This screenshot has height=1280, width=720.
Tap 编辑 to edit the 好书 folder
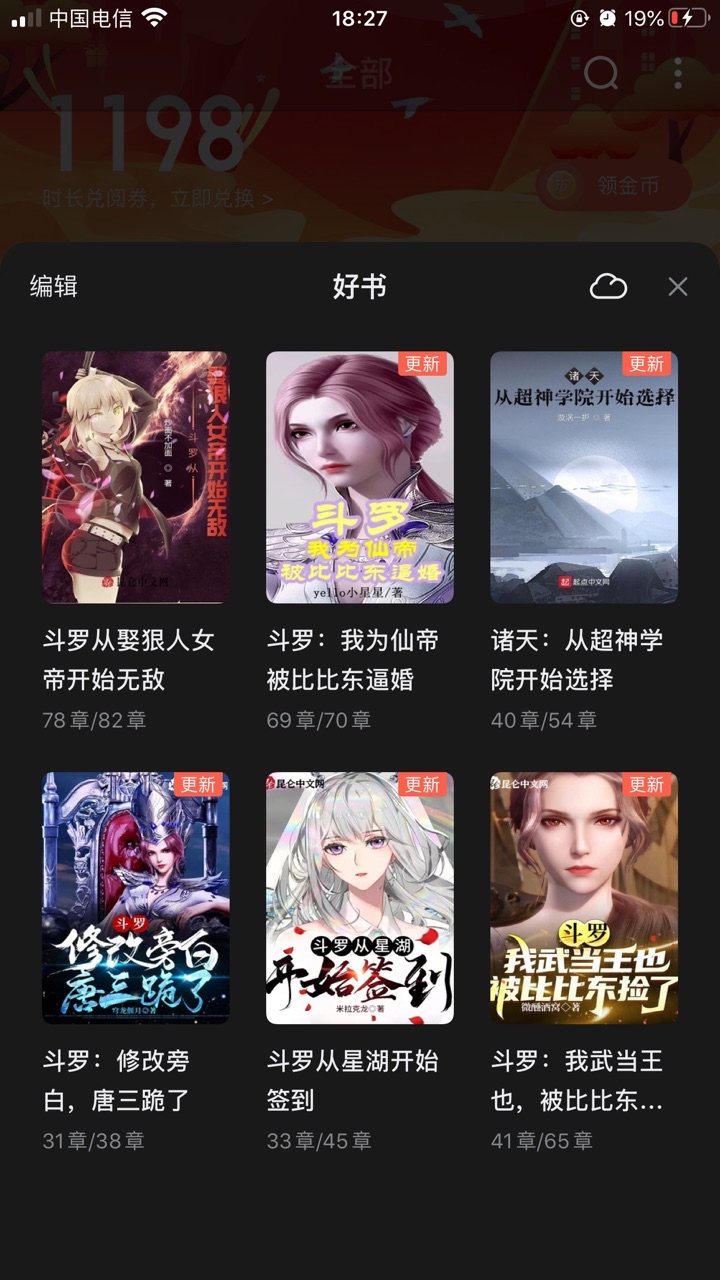(x=54, y=287)
